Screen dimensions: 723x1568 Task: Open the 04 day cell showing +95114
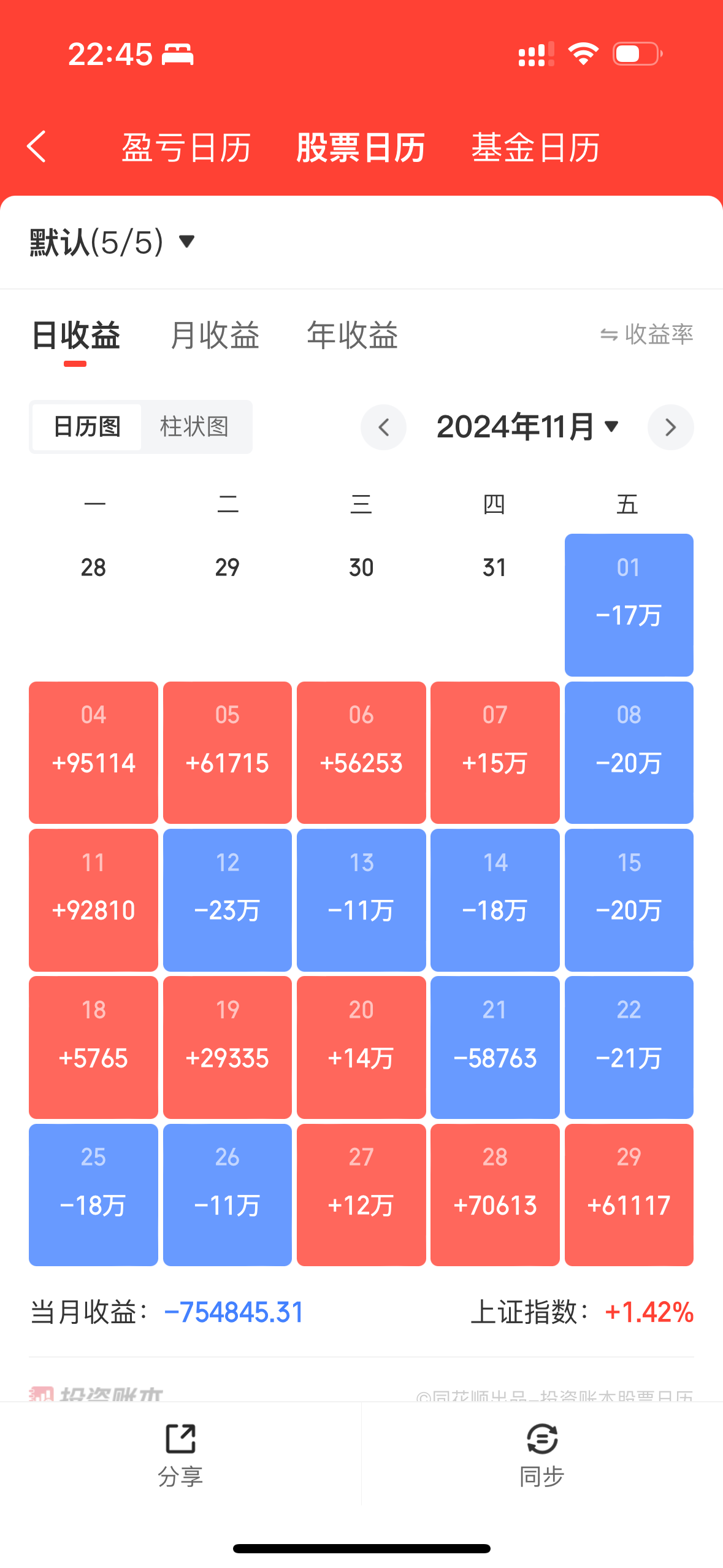tap(93, 752)
